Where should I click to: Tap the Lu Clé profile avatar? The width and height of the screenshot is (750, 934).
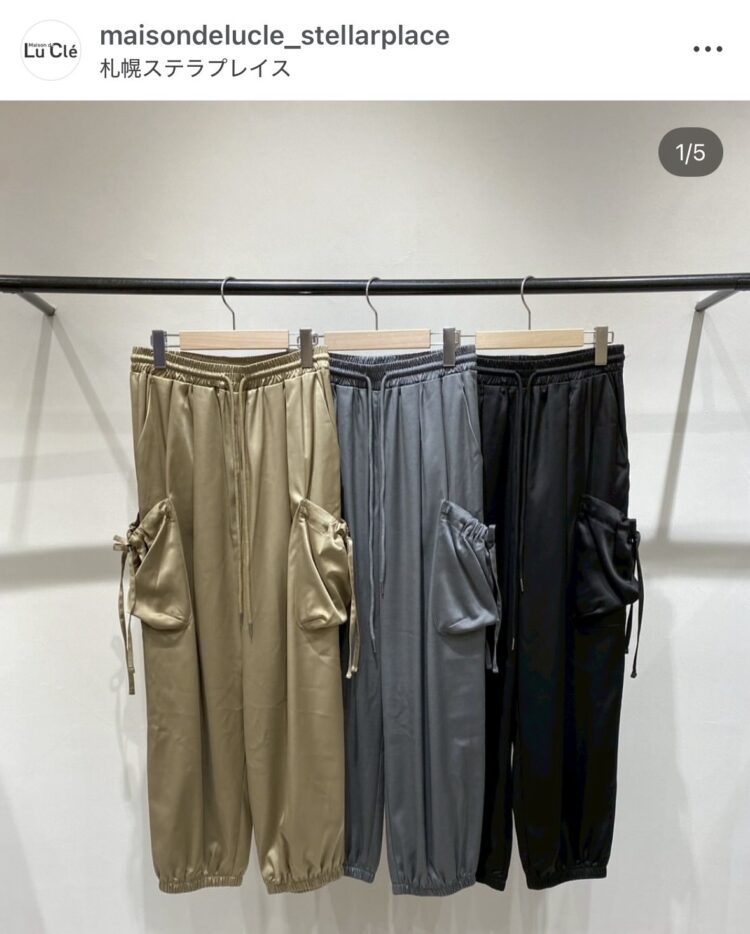pos(50,50)
